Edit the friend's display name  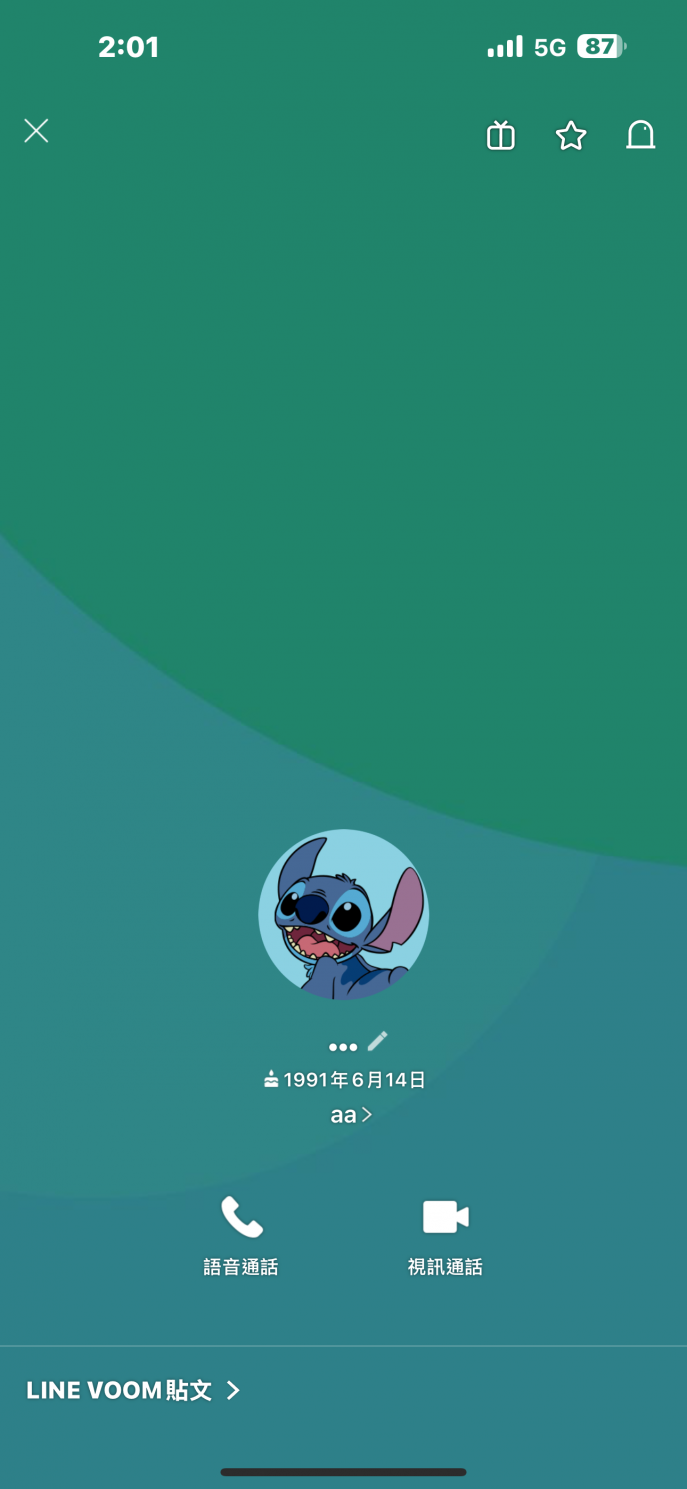tap(377, 1042)
